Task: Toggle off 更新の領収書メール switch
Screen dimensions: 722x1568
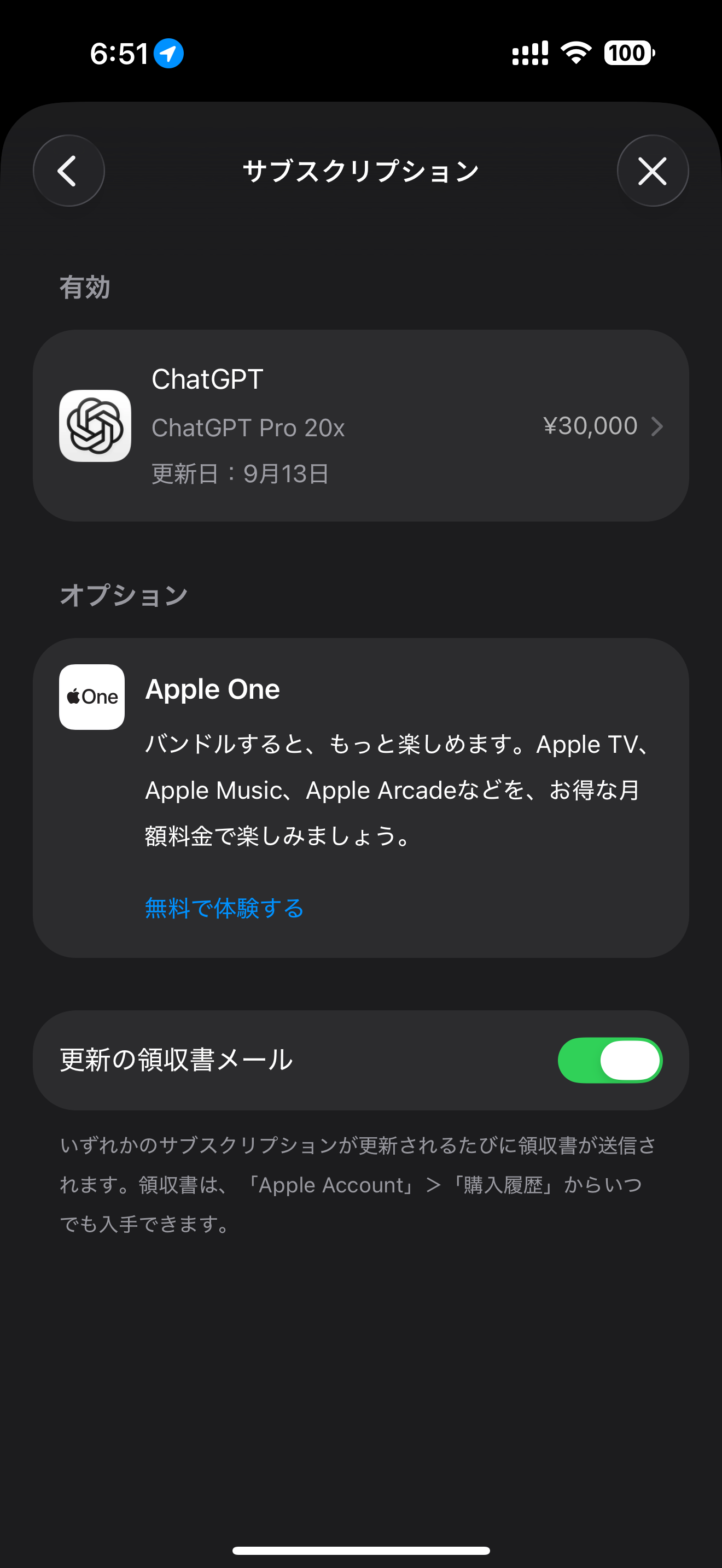Action: click(x=610, y=1060)
